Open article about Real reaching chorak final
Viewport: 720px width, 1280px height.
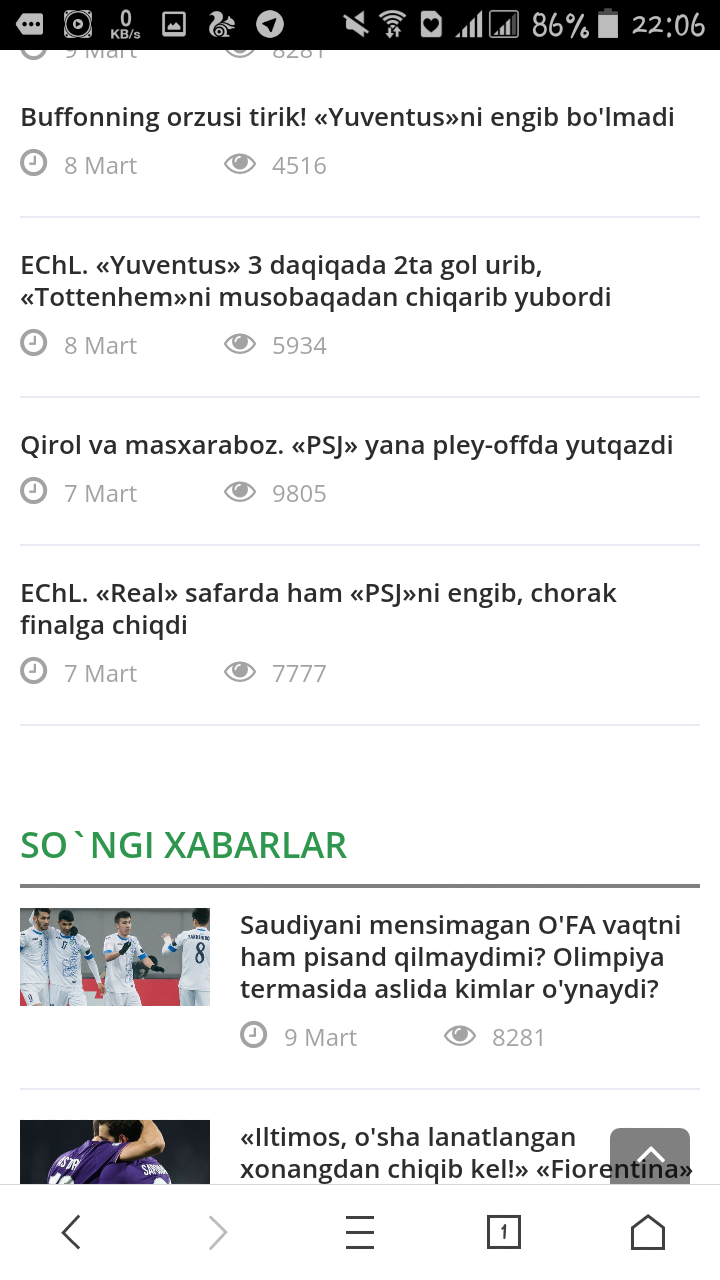[318, 609]
